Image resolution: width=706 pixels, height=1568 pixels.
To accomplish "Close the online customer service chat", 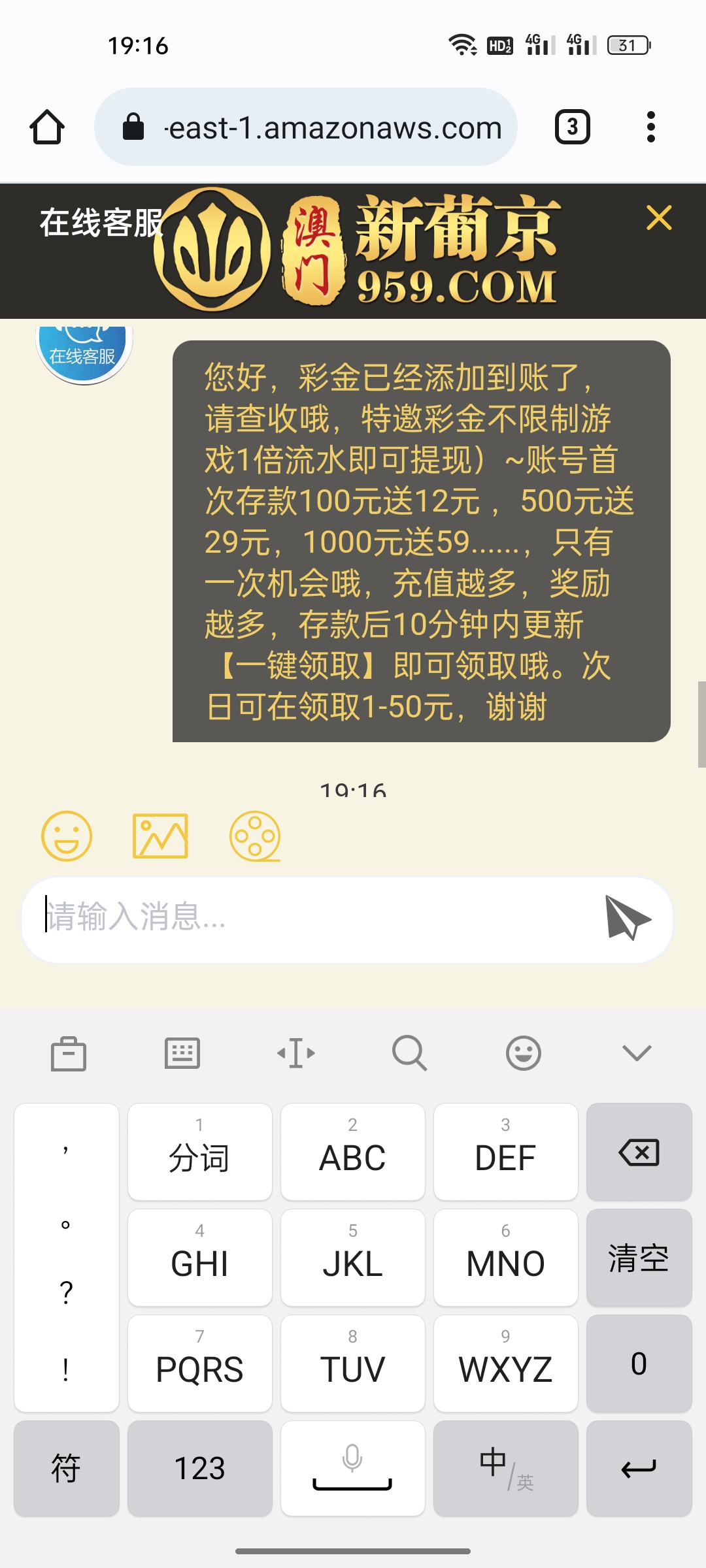I will tap(659, 218).
